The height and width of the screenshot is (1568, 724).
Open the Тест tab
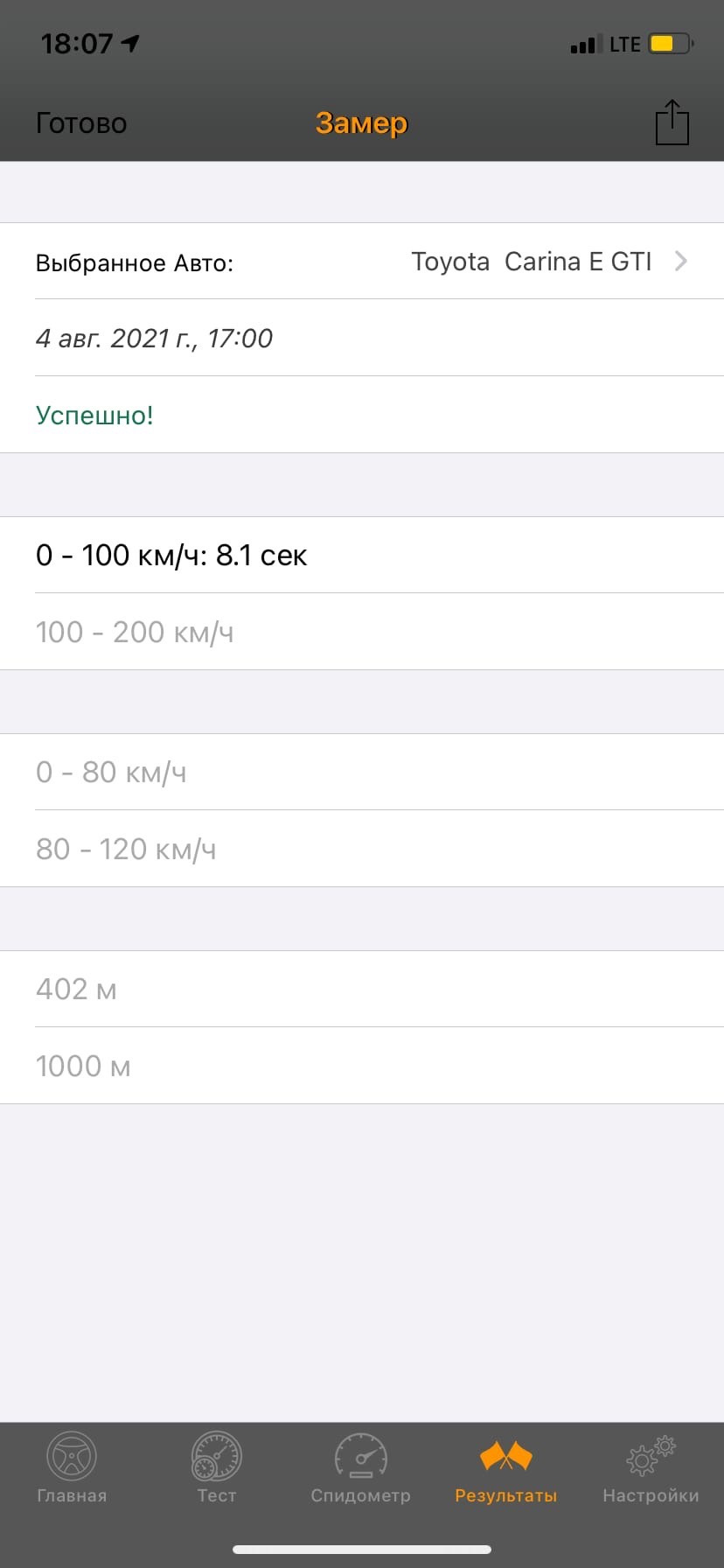click(x=217, y=1468)
